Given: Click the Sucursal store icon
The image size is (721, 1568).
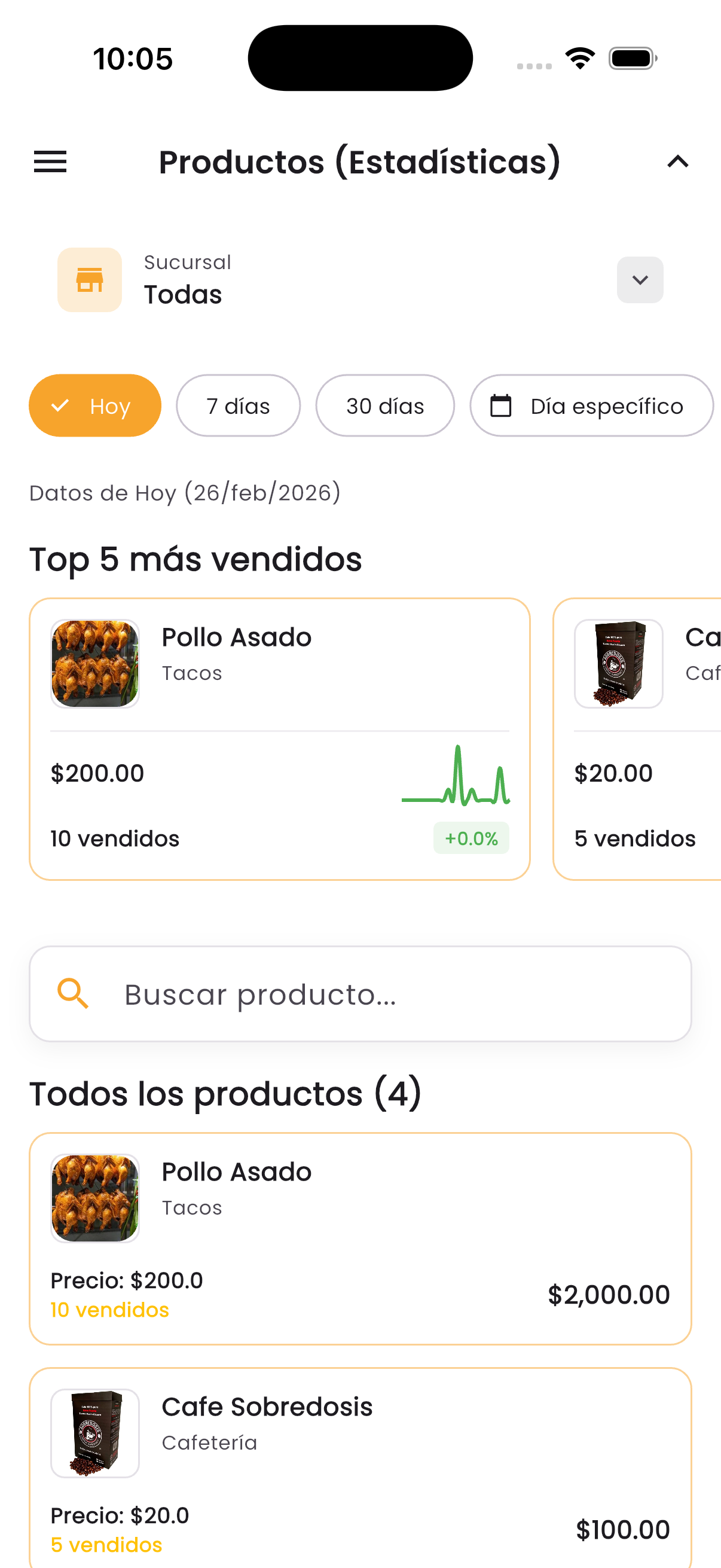Looking at the screenshot, I should click(90, 280).
